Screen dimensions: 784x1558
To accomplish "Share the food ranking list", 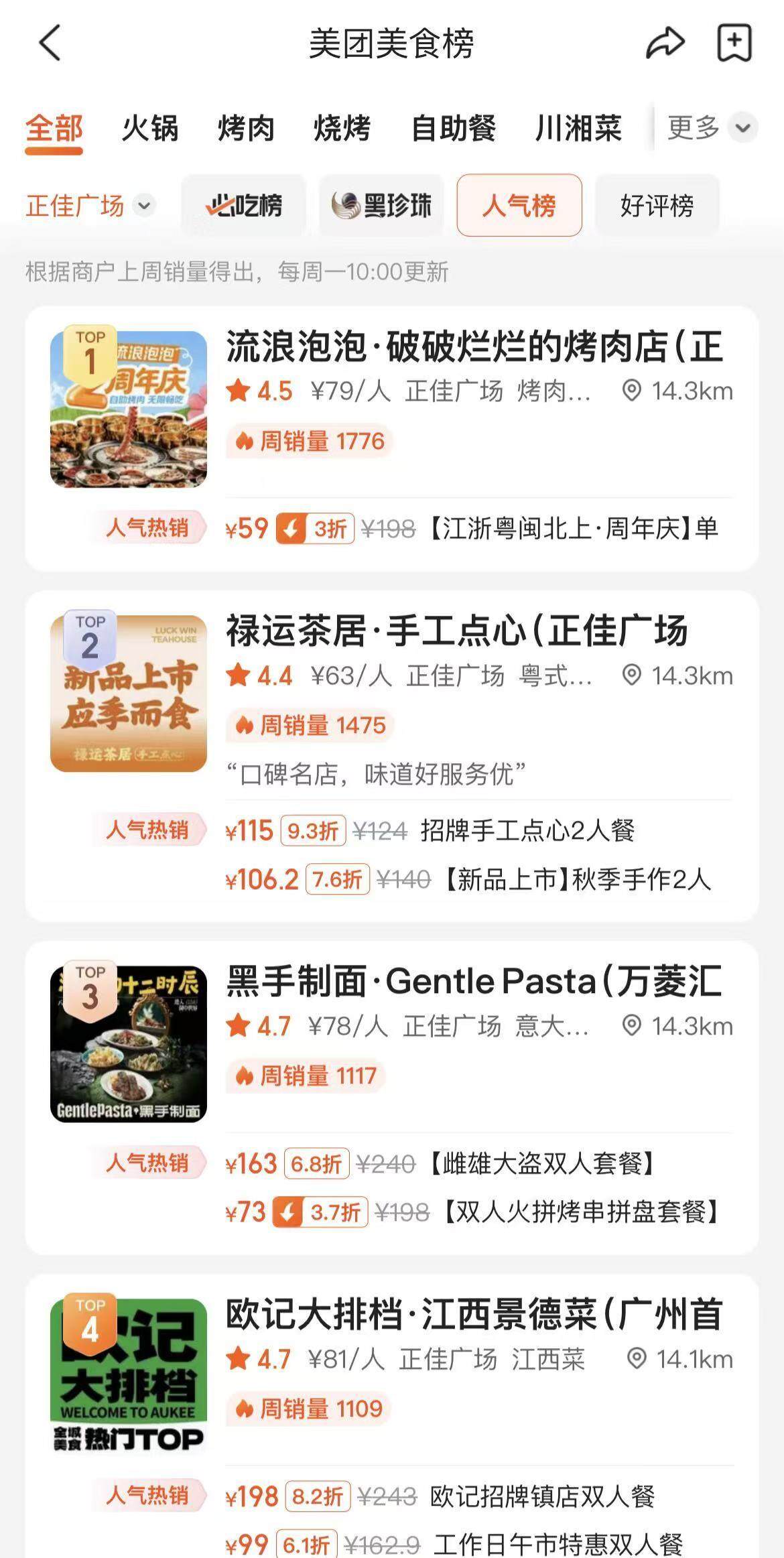I will click(665, 43).
